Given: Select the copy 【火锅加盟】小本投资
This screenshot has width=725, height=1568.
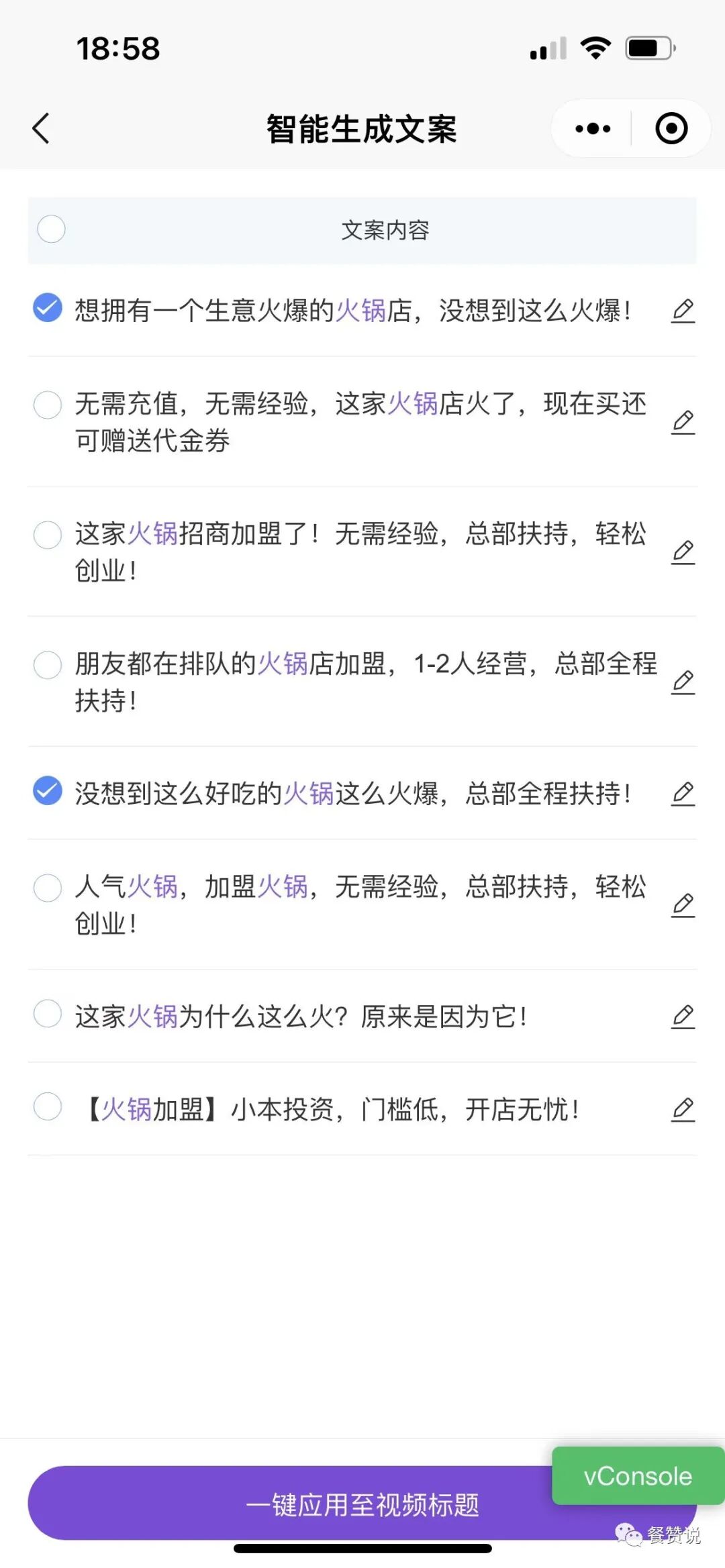Looking at the screenshot, I should click(x=48, y=1106).
